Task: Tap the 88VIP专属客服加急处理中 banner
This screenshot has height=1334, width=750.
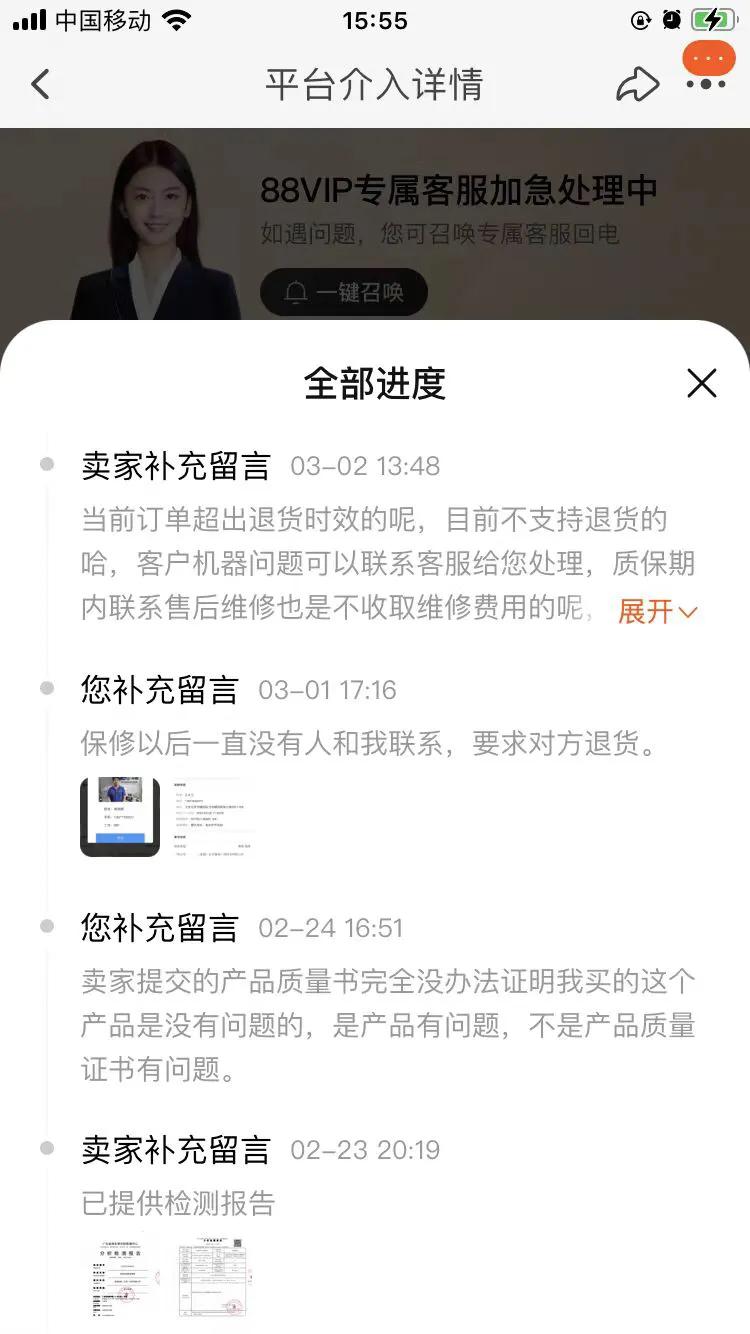Action: [x=459, y=188]
